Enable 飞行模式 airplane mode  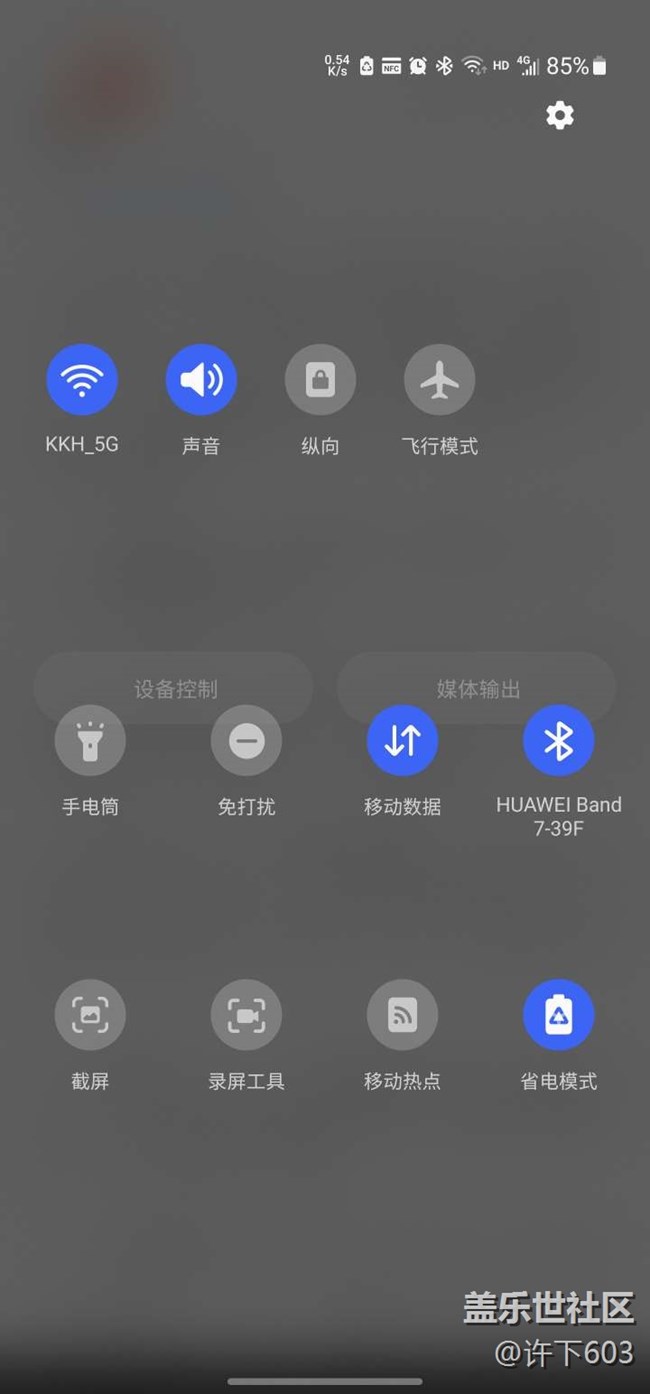tap(439, 380)
